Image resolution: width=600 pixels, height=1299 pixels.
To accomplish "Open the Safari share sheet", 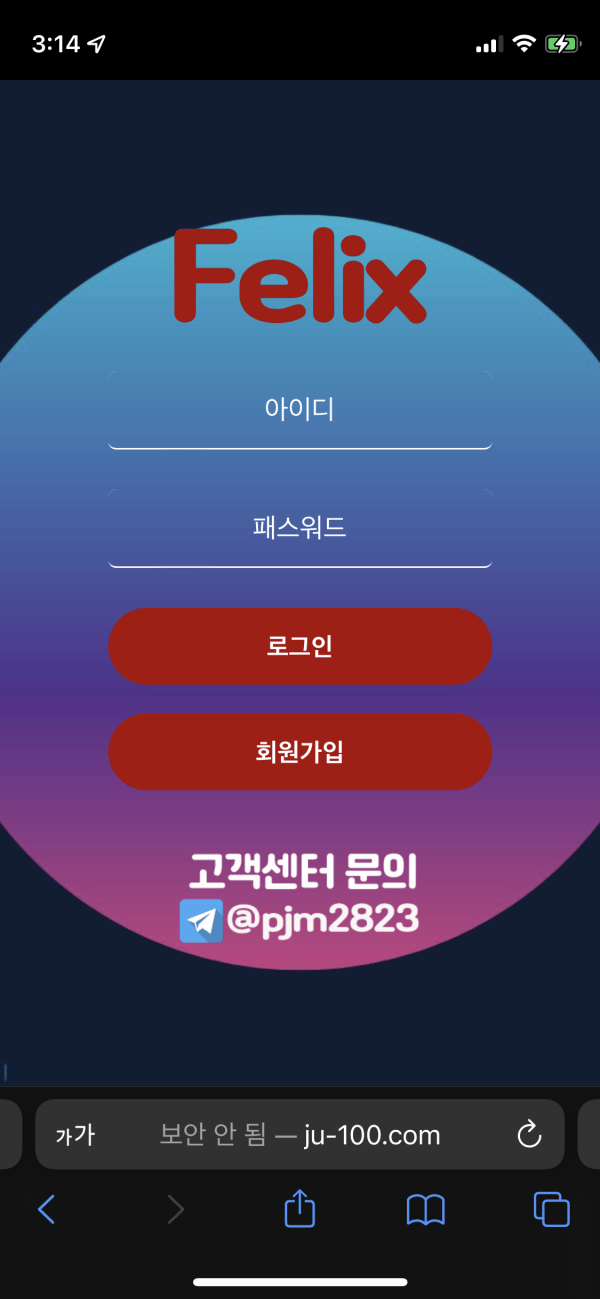I will (300, 1209).
